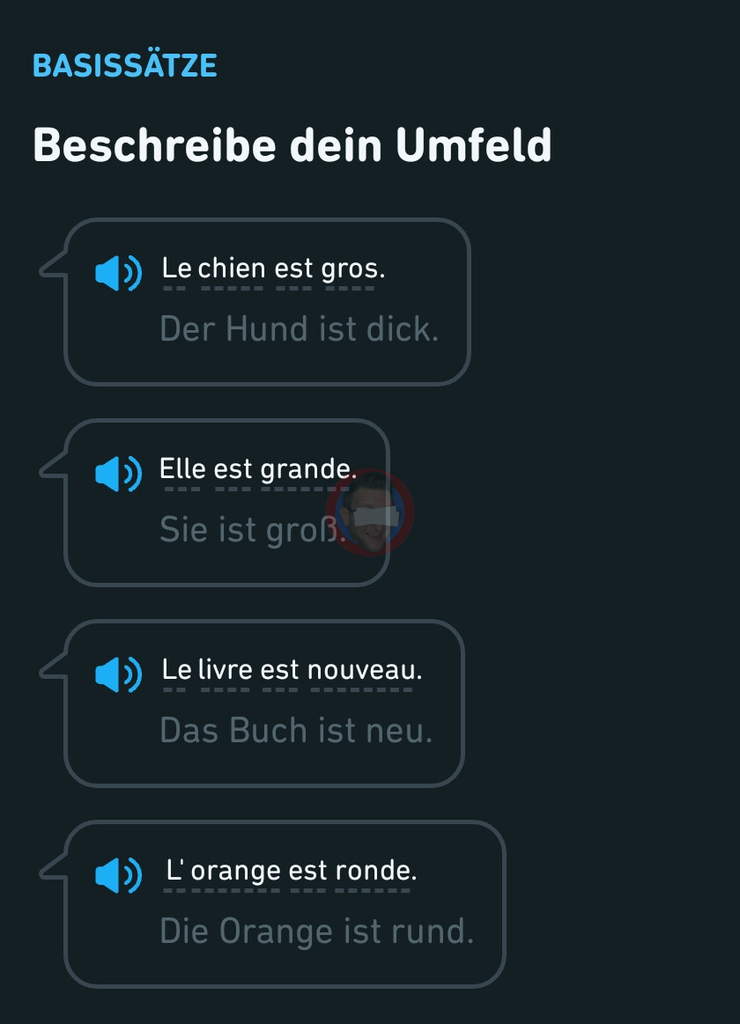Play audio for 'Le livre est nouveau.'
Screen dimensions: 740x1024
tap(118, 674)
